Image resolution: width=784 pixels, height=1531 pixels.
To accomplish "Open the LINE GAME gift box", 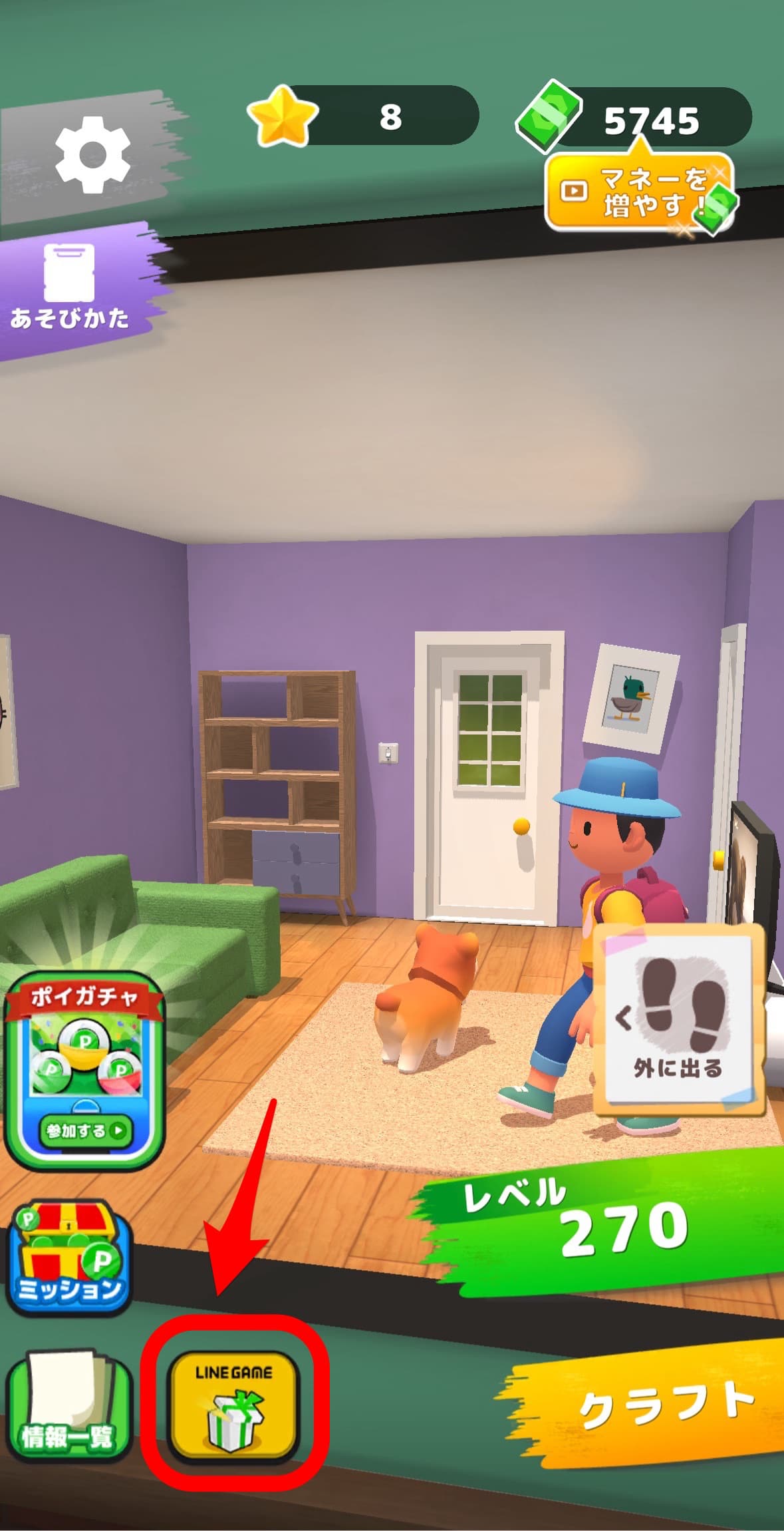I will click(x=233, y=1406).
